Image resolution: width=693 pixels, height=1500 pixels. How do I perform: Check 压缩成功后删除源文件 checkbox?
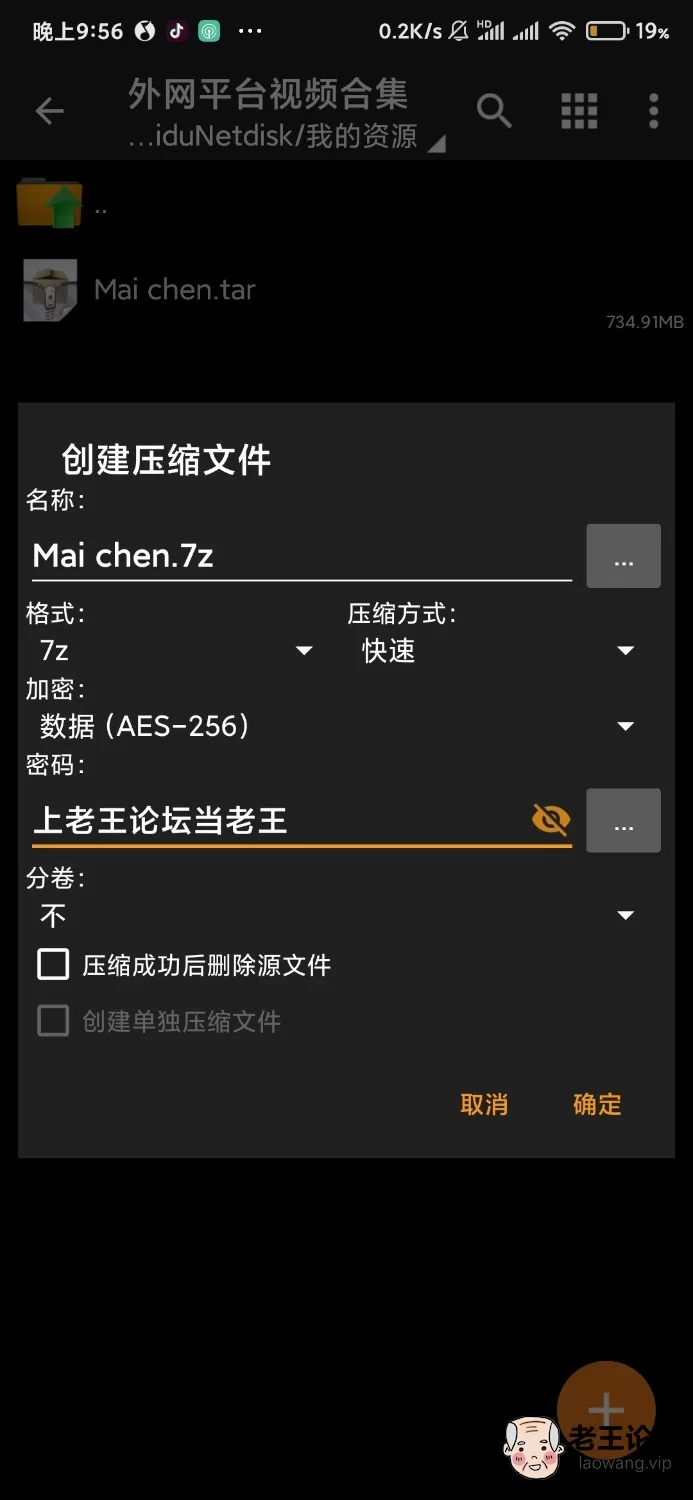(53, 965)
